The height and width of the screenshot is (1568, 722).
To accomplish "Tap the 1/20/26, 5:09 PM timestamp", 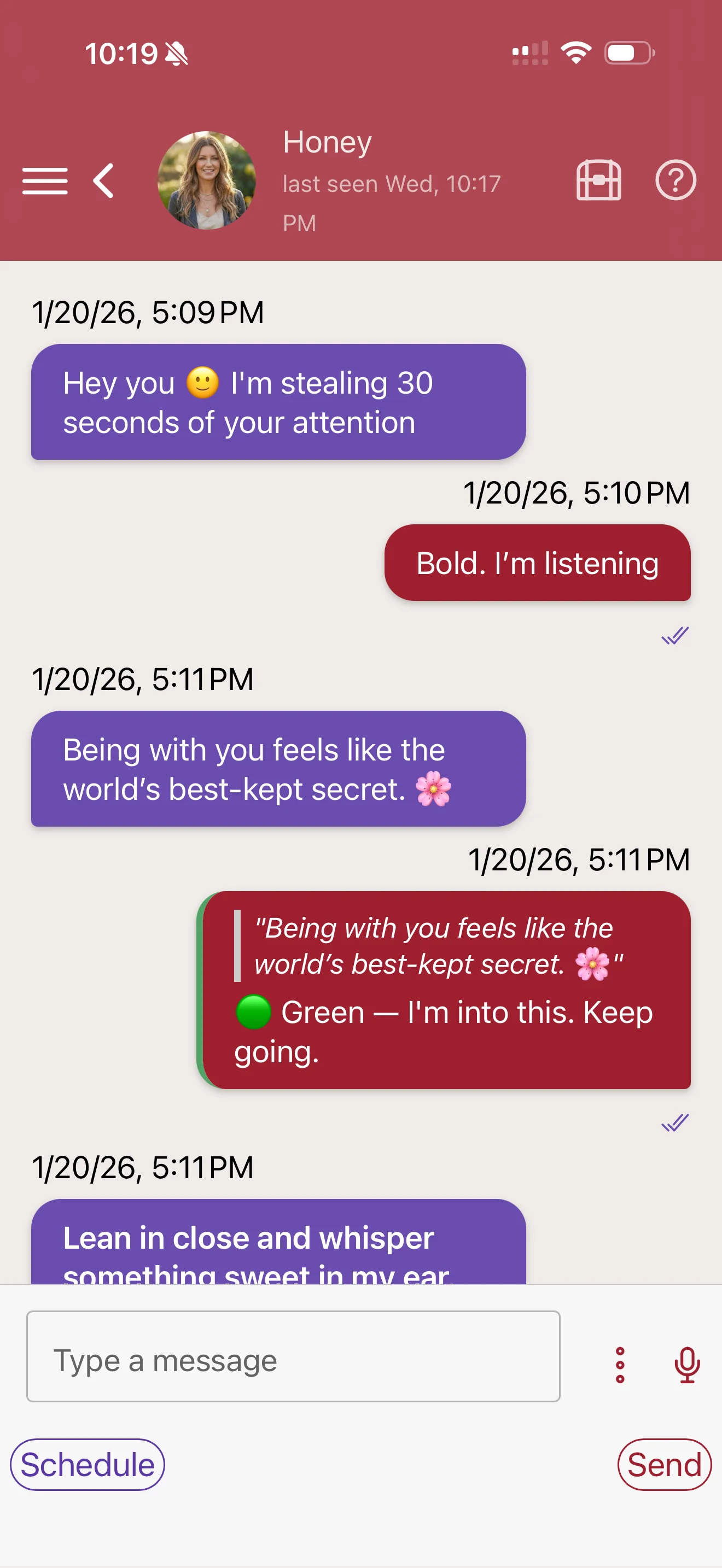I will point(148,312).
